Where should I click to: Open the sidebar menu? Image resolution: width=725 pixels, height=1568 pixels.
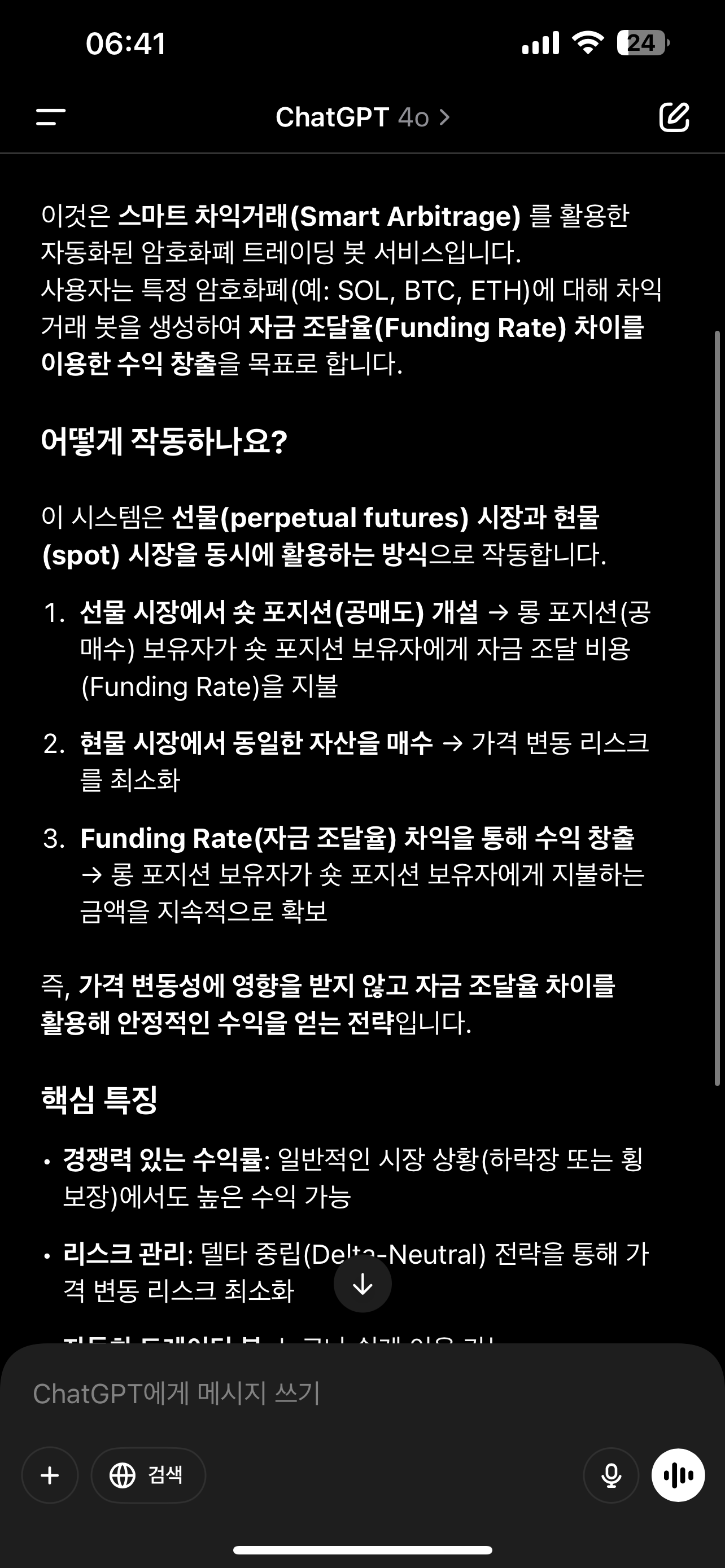(x=50, y=117)
